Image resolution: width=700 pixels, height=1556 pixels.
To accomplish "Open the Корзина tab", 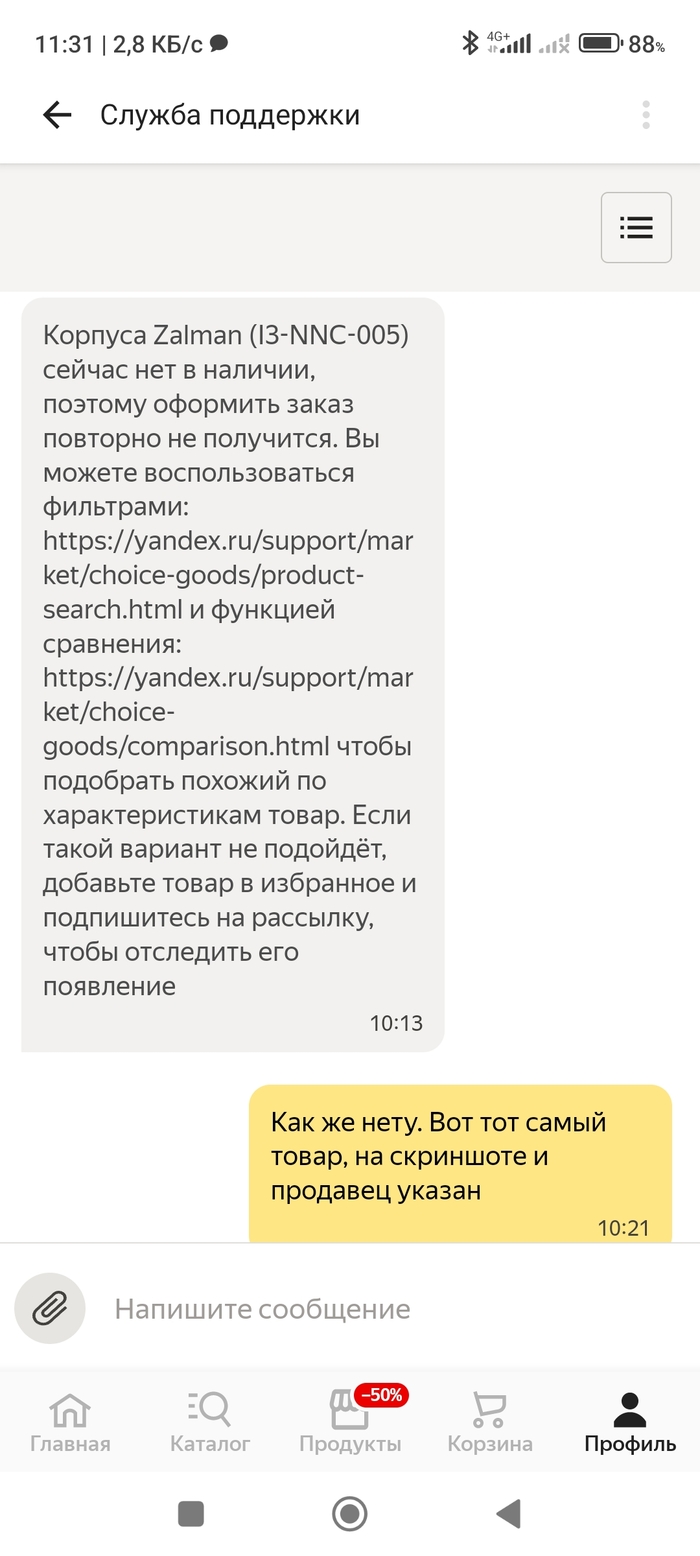I will click(490, 1422).
